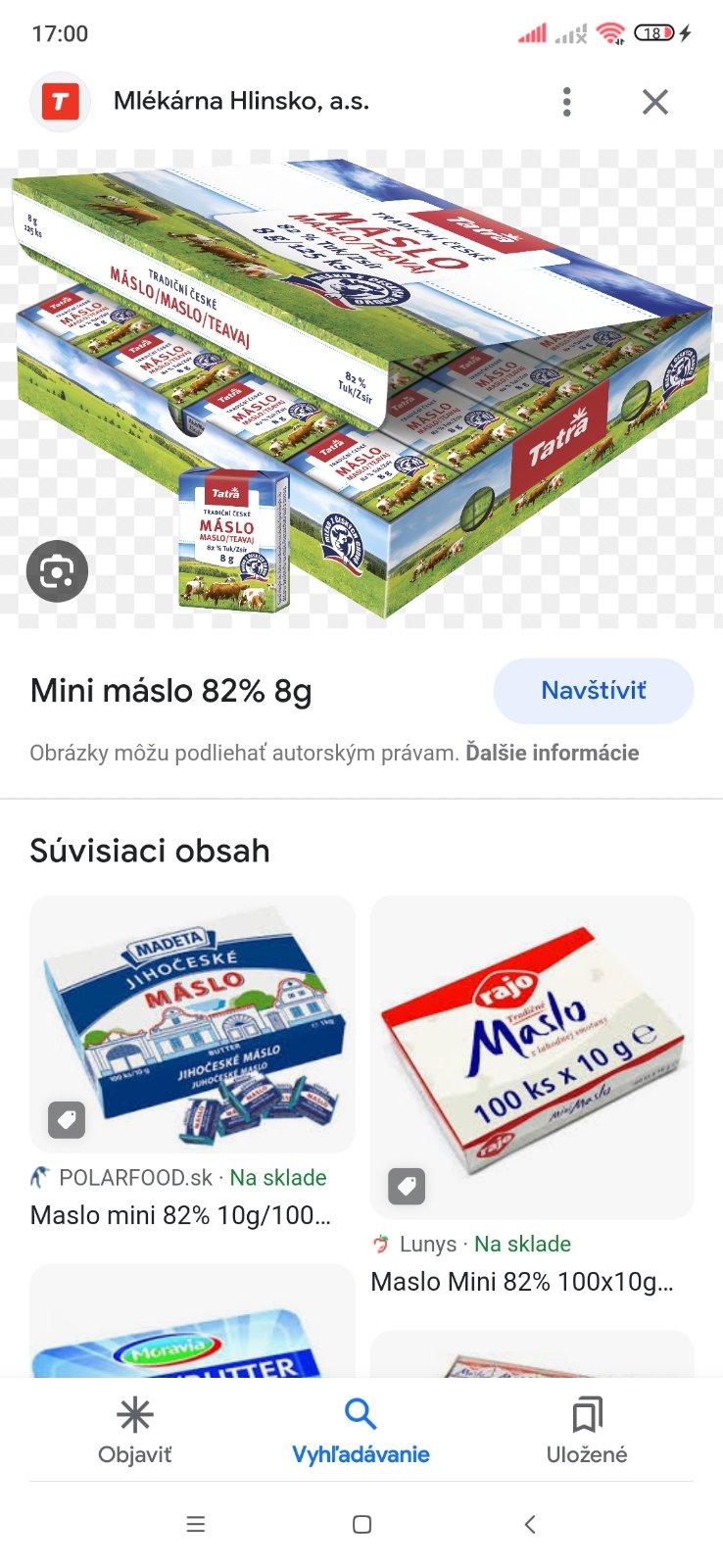Select the Objaviť asterisk icon
Viewport: 723px width, 1568px height.
click(133, 1415)
